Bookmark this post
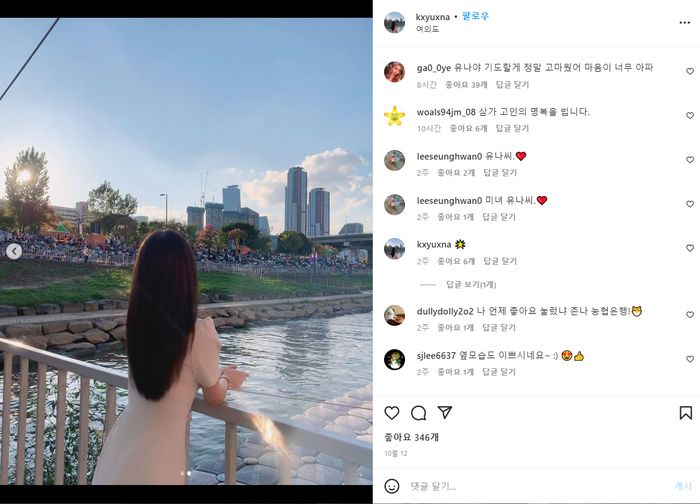This screenshot has height=504, width=700. pos(686,413)
